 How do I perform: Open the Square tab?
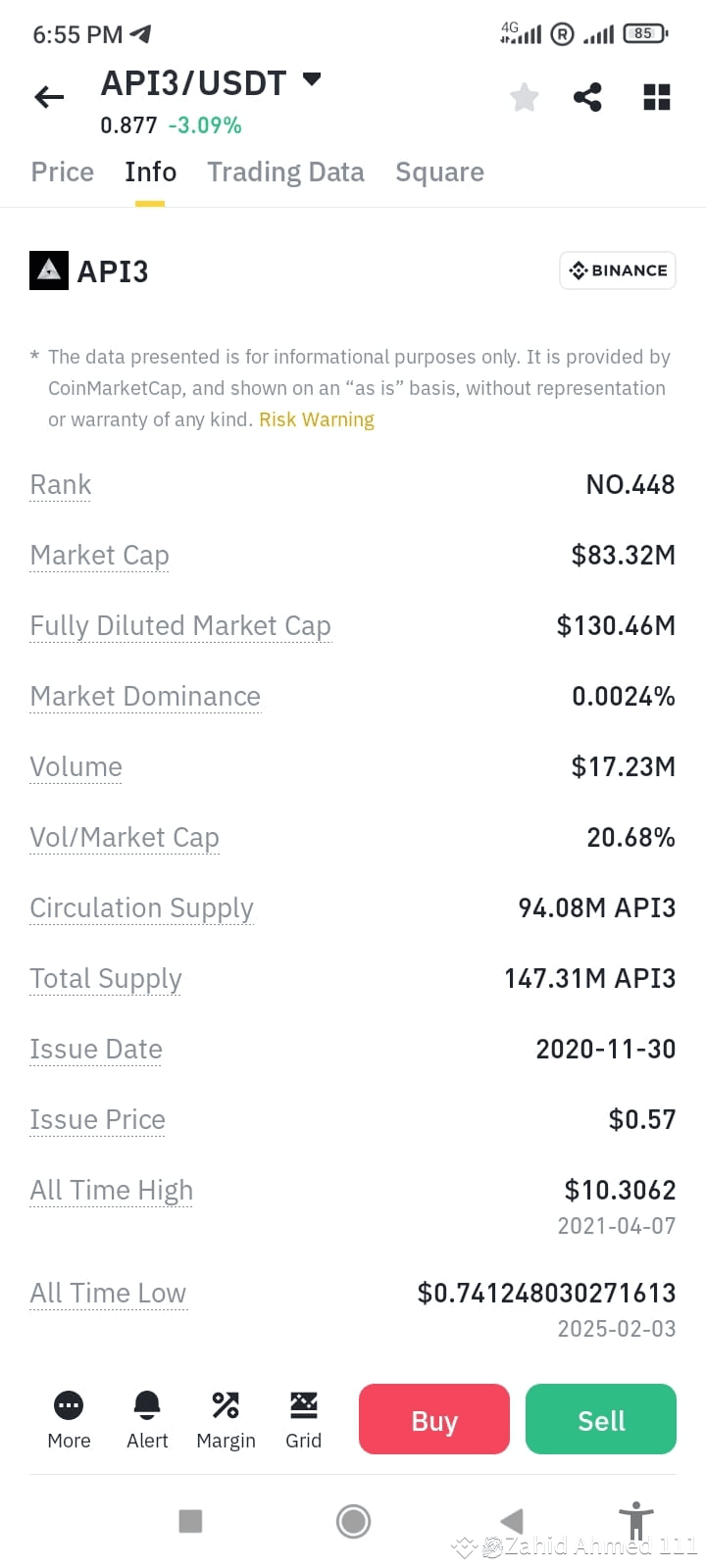[439, 171]
